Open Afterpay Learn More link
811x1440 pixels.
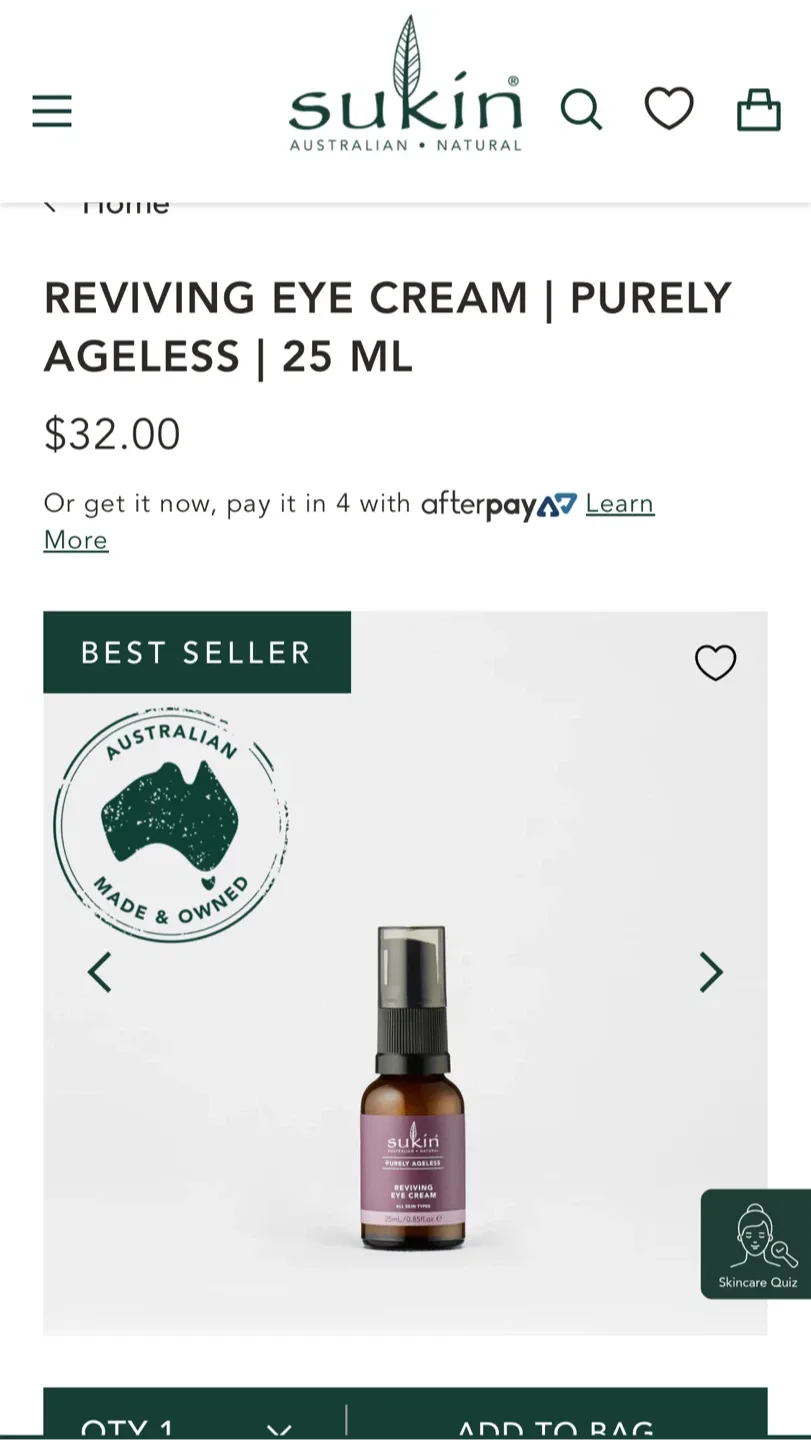point(619,503)
